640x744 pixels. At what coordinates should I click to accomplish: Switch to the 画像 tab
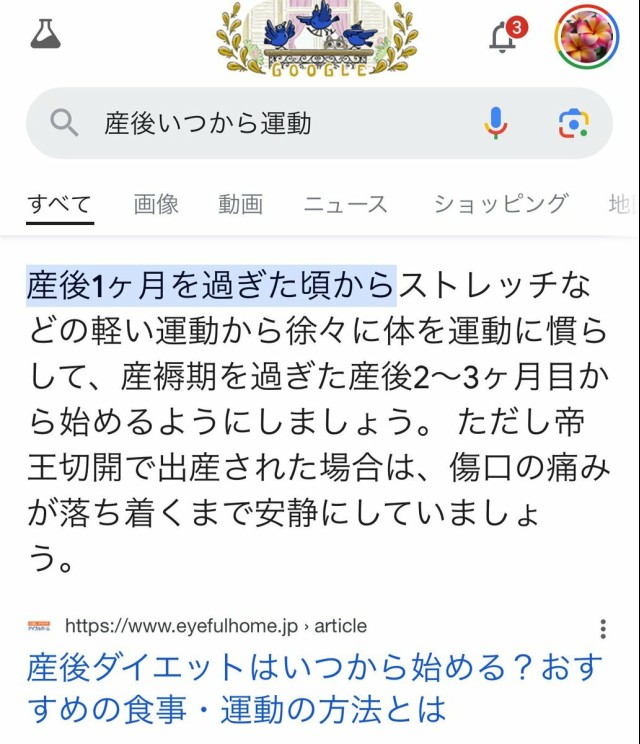coord(156,205)
